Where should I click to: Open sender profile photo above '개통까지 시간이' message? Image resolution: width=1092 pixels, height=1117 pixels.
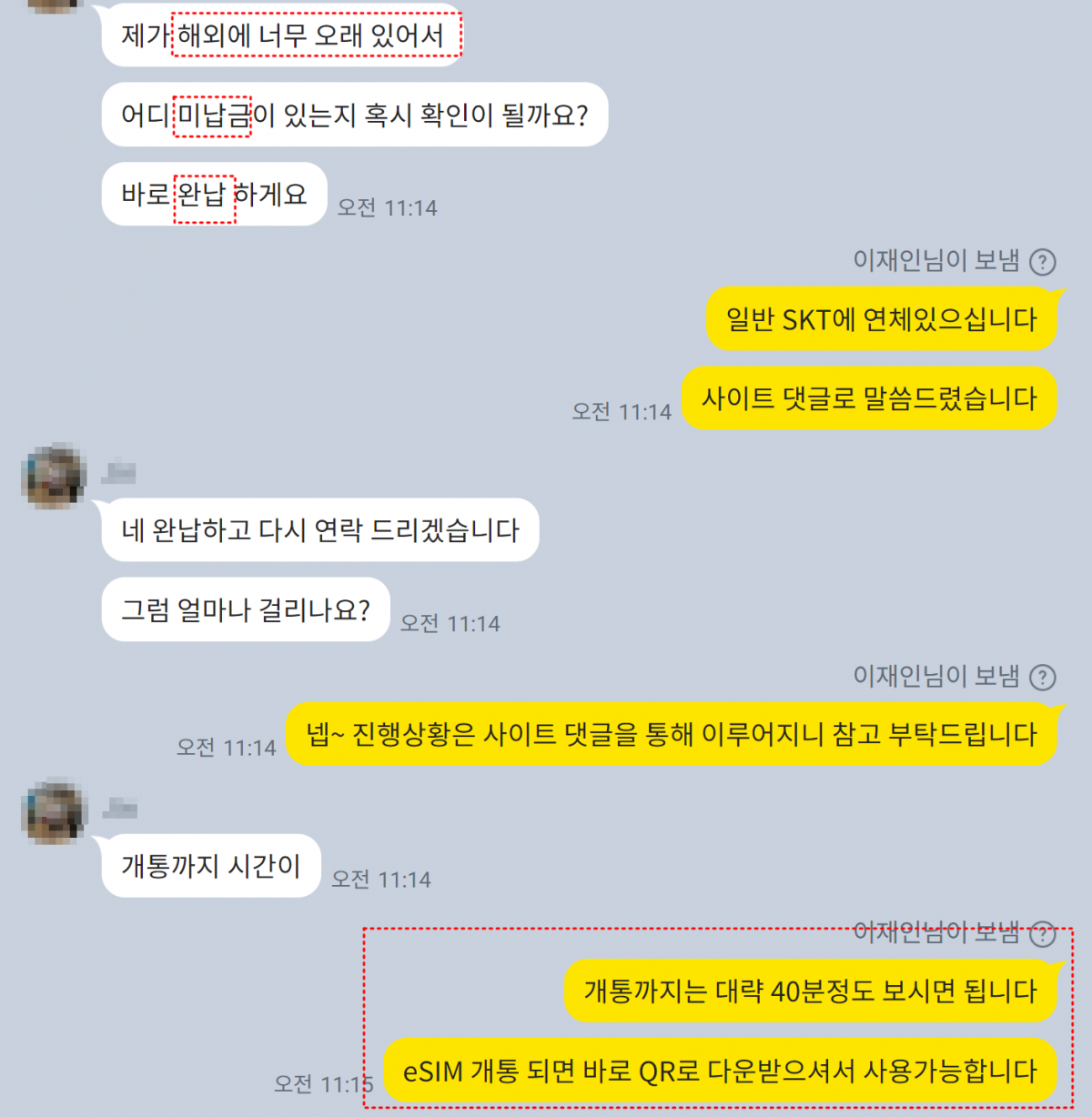point(54,811)
